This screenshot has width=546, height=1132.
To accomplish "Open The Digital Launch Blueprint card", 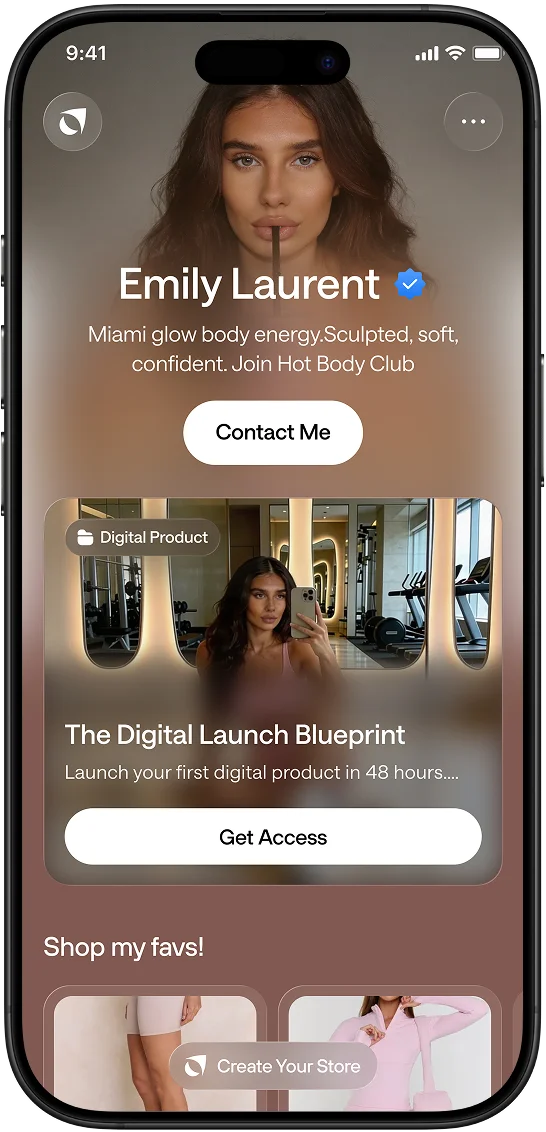I will 273,691.
